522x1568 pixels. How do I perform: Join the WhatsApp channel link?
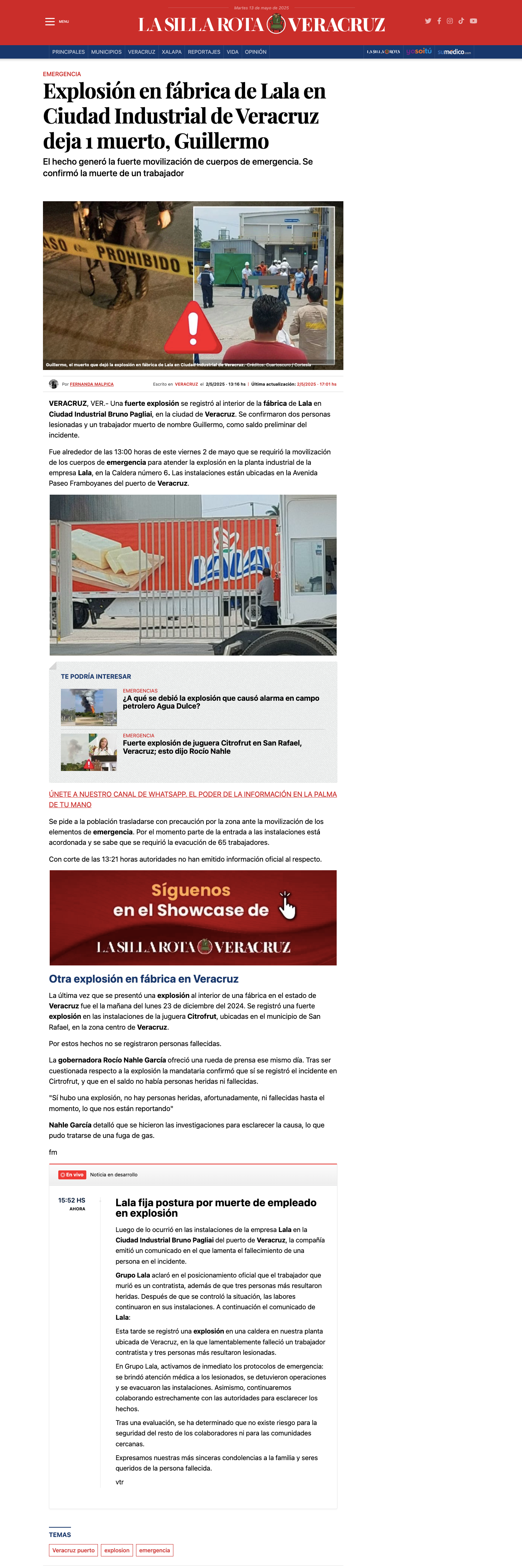click(x=192, y=799)
